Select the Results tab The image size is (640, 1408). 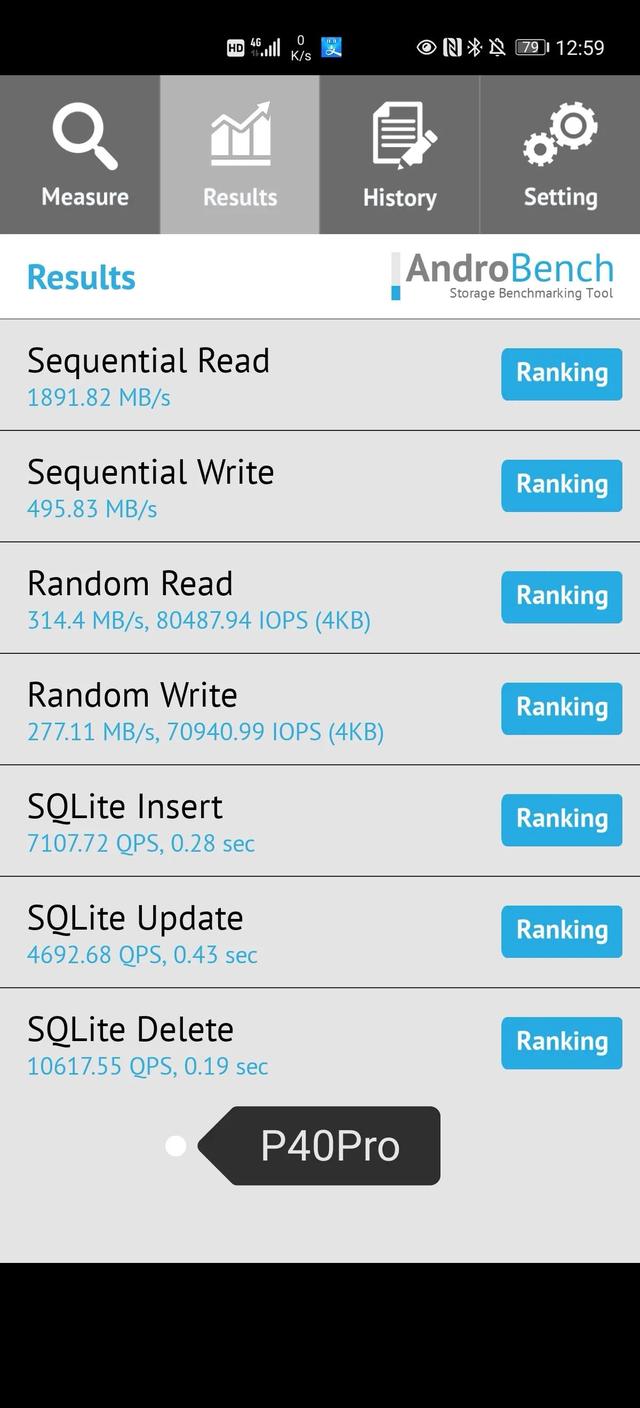(240, 155)
